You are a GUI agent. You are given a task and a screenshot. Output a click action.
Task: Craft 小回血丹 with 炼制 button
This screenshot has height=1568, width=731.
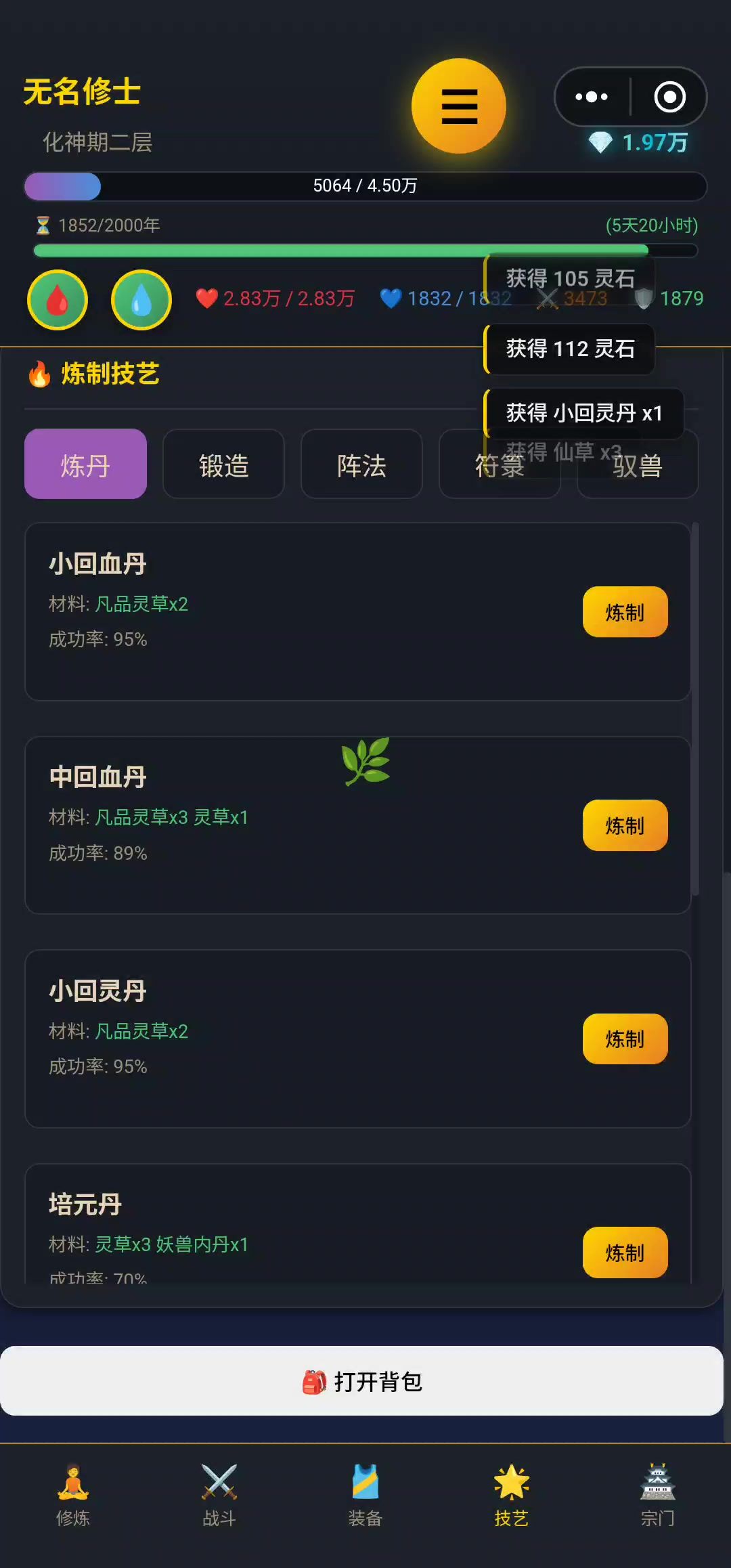[625, 612]
